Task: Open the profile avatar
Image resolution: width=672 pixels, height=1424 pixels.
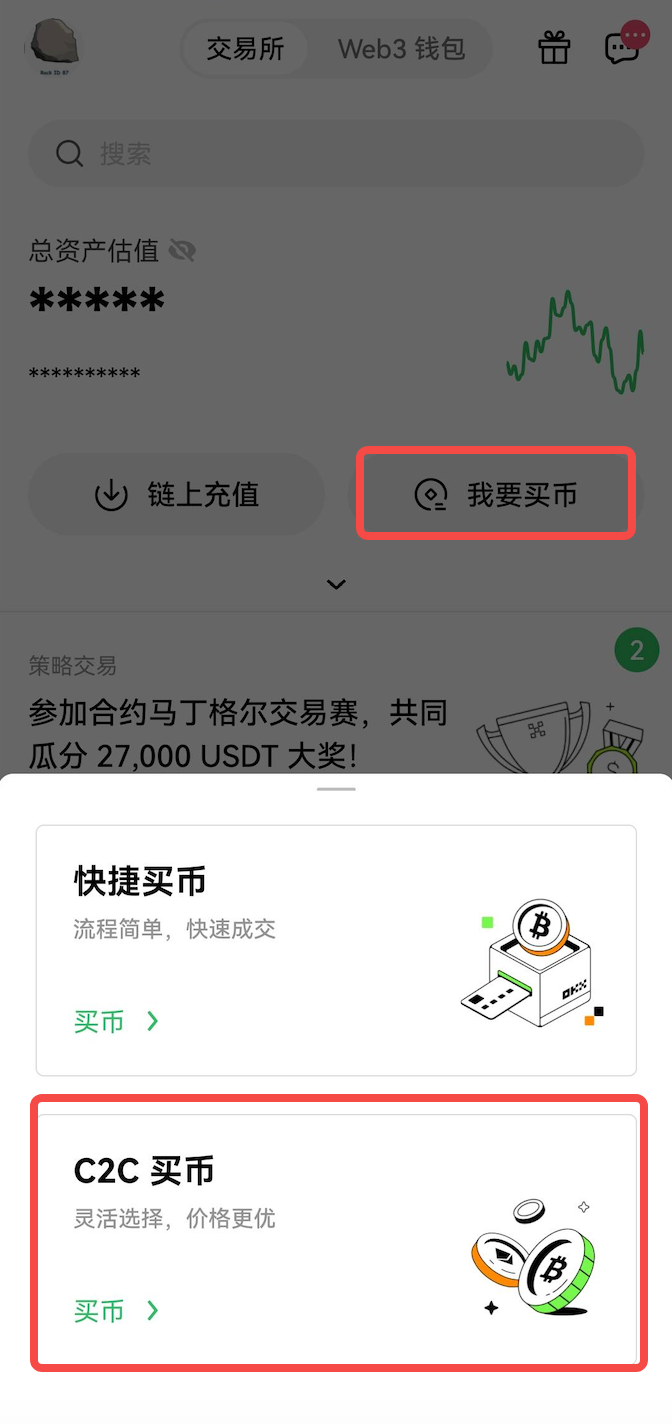Action: click(53, 47)
